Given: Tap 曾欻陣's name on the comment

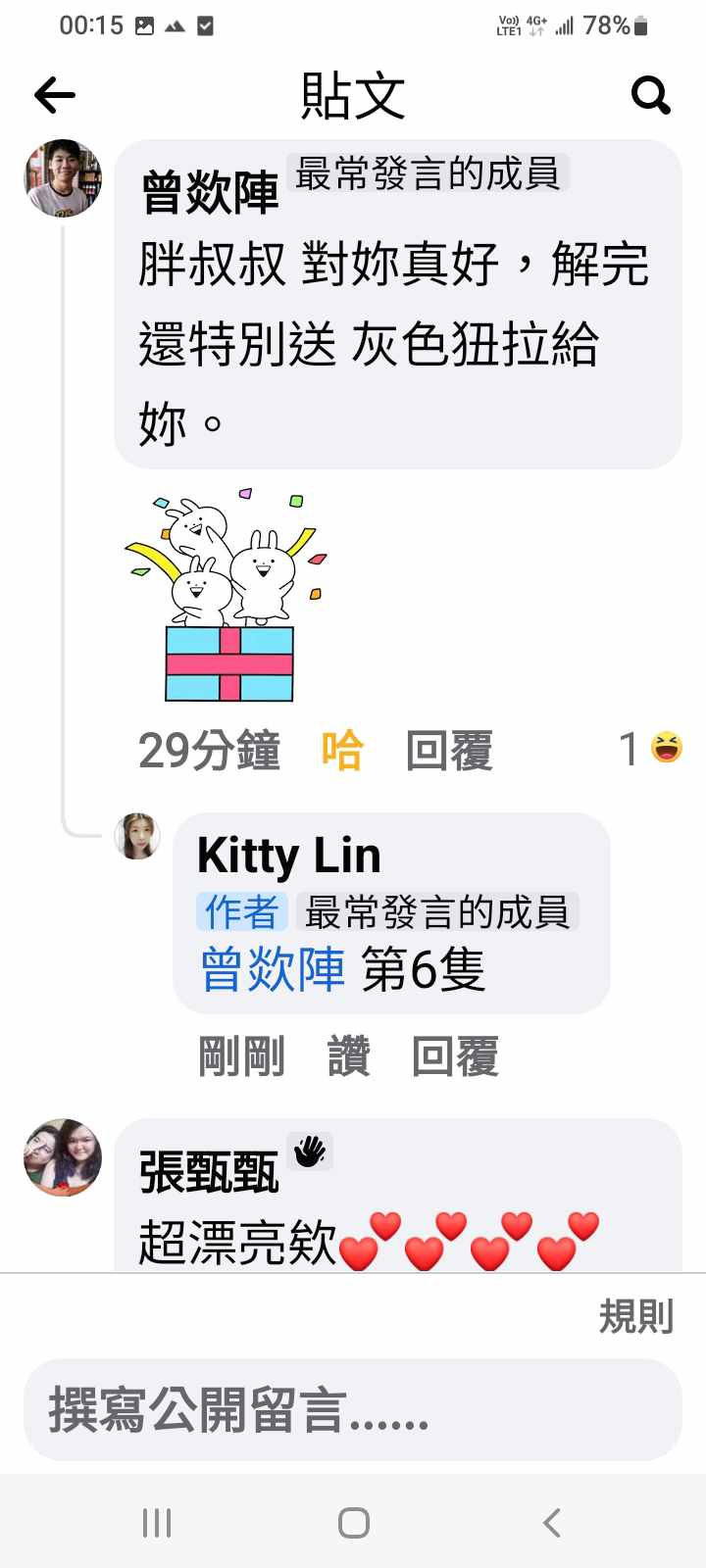Looking at the screenshot, I should [x=210, y=192].
